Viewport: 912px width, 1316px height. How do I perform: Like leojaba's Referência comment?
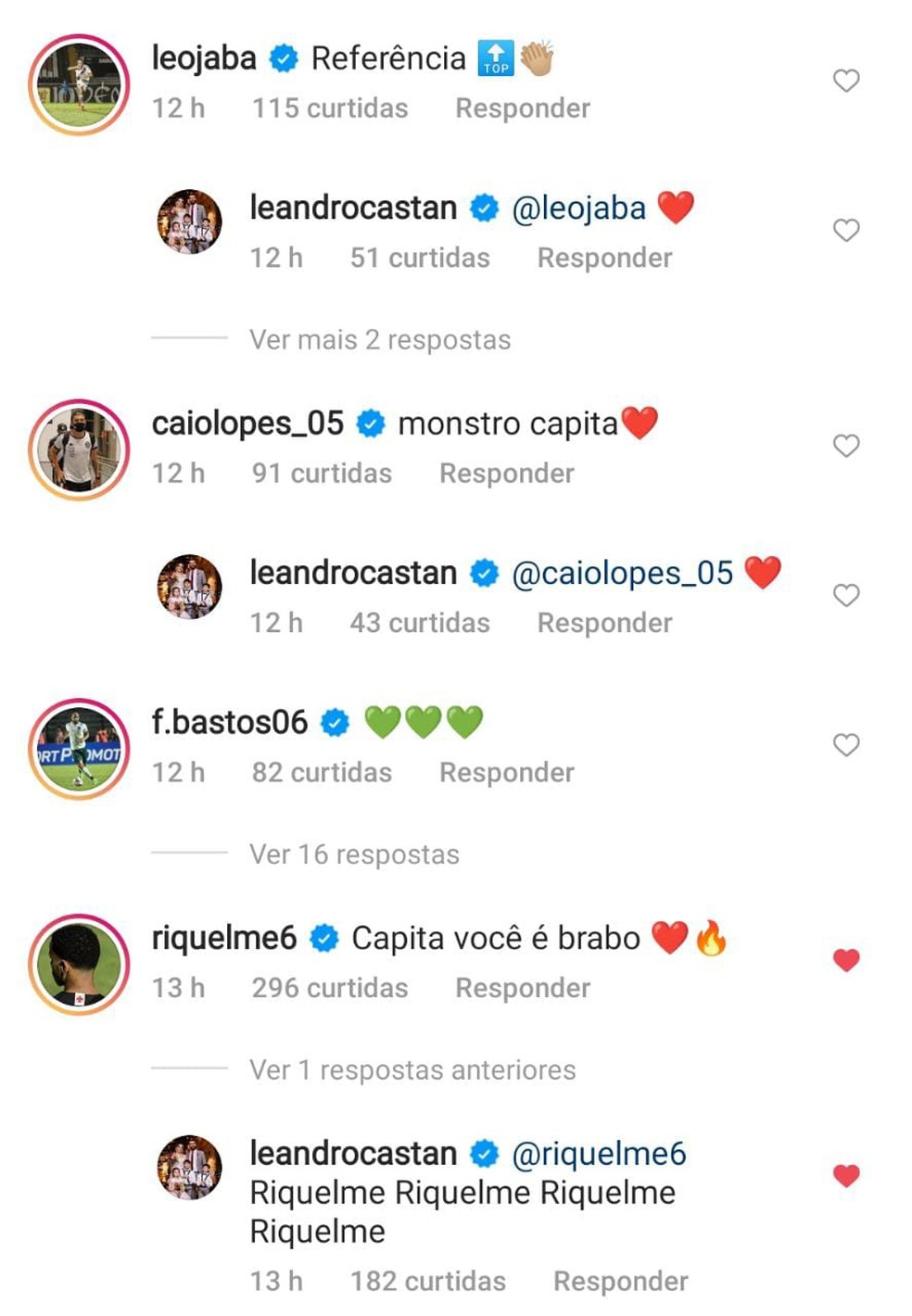coord(845,81)
